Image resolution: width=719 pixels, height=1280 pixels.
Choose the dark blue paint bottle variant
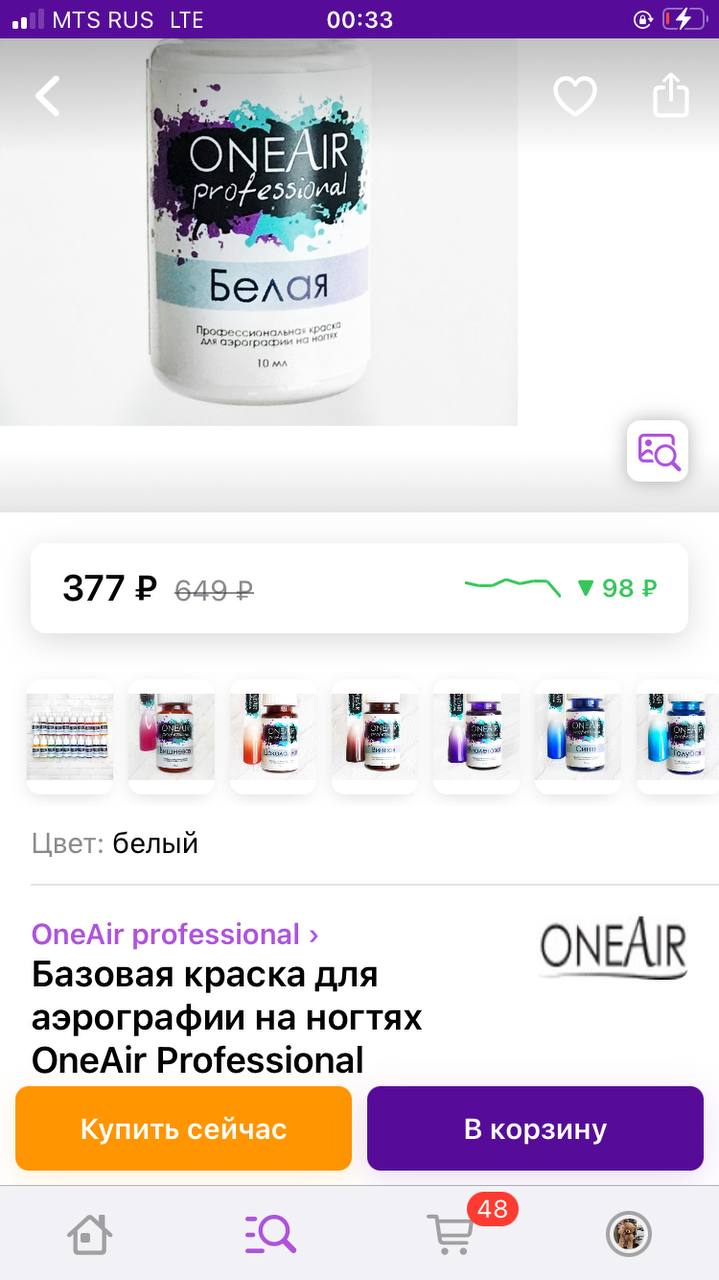pyautogui.click(x=578, y=737)
